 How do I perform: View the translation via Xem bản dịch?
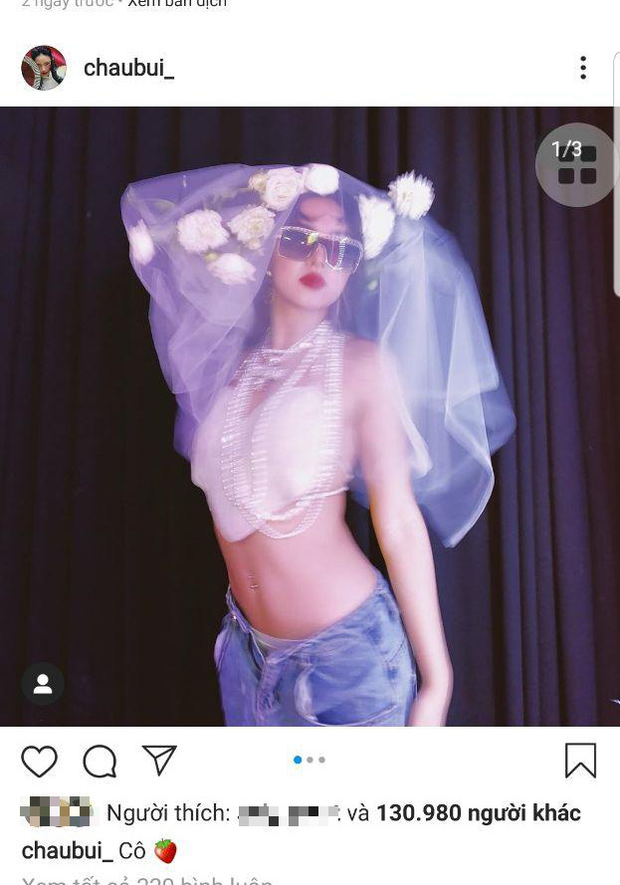tap(178, 4)
